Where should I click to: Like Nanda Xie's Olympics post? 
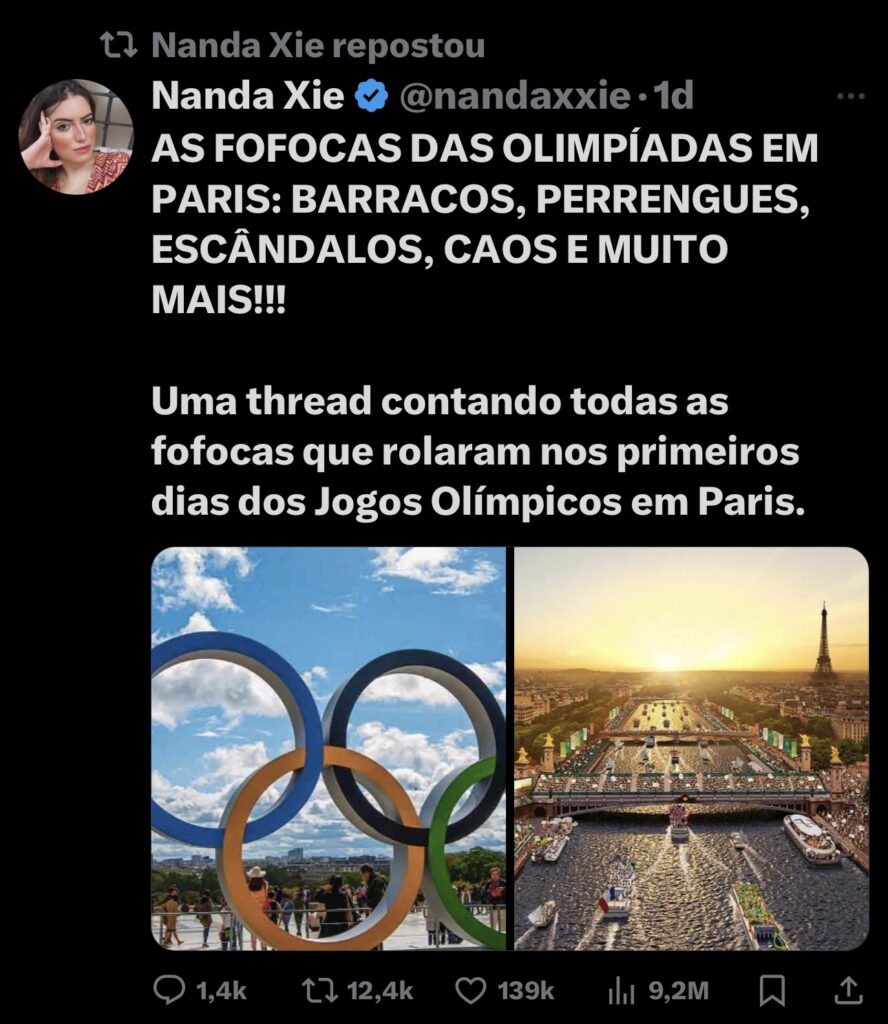click(470, 990)
